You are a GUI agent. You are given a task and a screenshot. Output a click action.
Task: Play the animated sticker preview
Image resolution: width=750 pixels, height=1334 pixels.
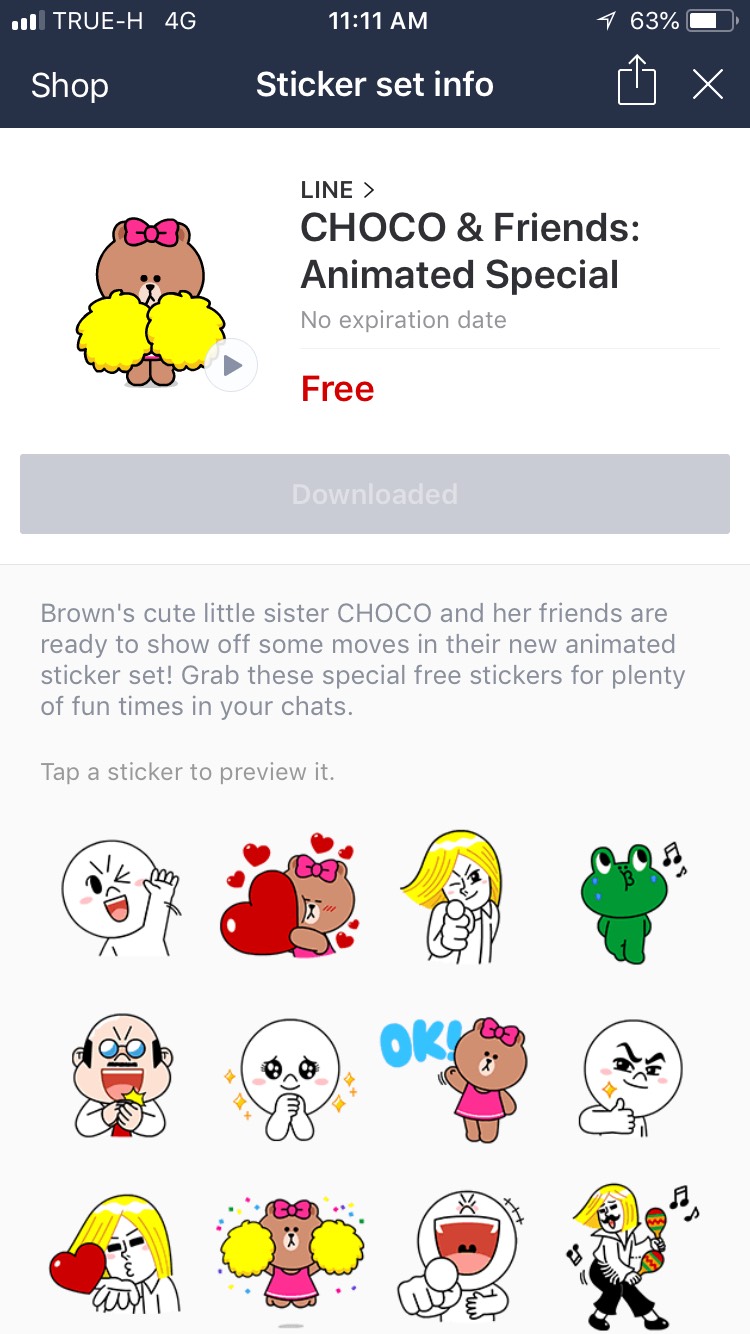232,366
